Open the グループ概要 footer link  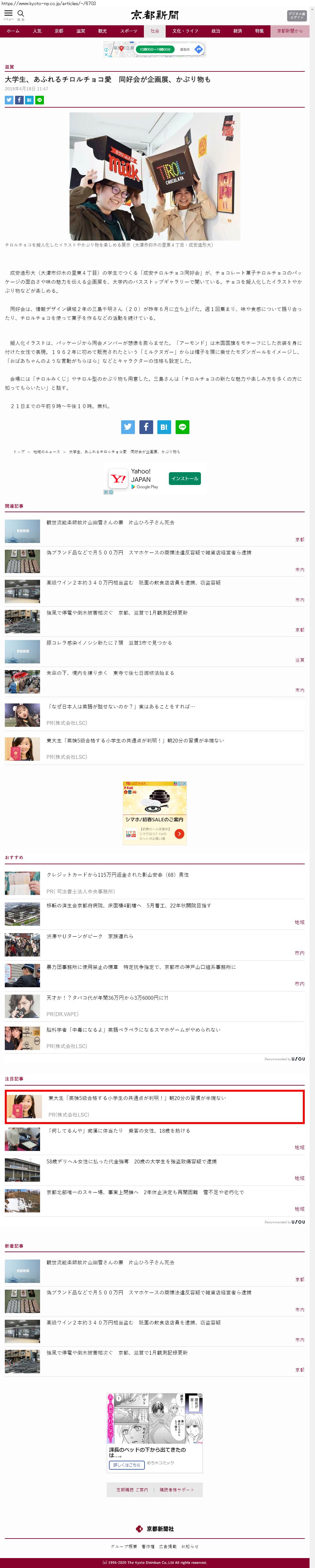[124, 1546]
